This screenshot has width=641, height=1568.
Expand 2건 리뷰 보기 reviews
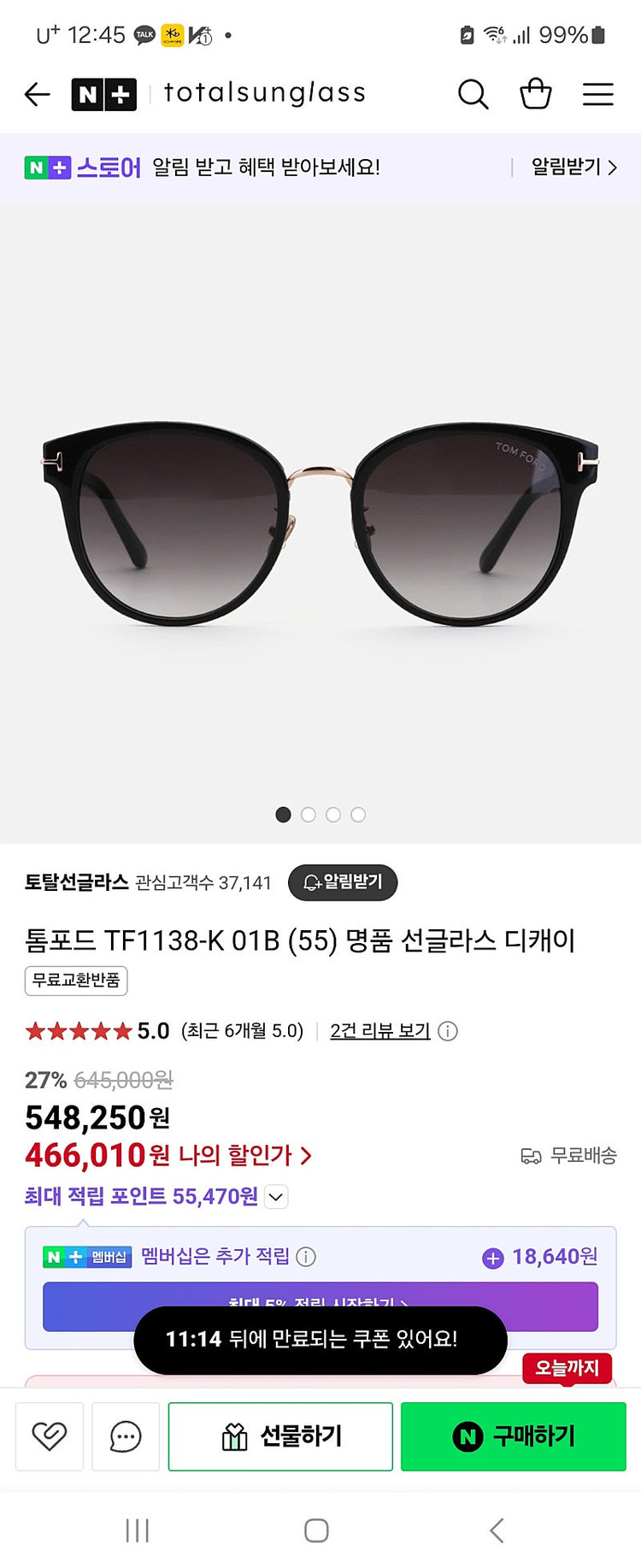pos(379,1031)
